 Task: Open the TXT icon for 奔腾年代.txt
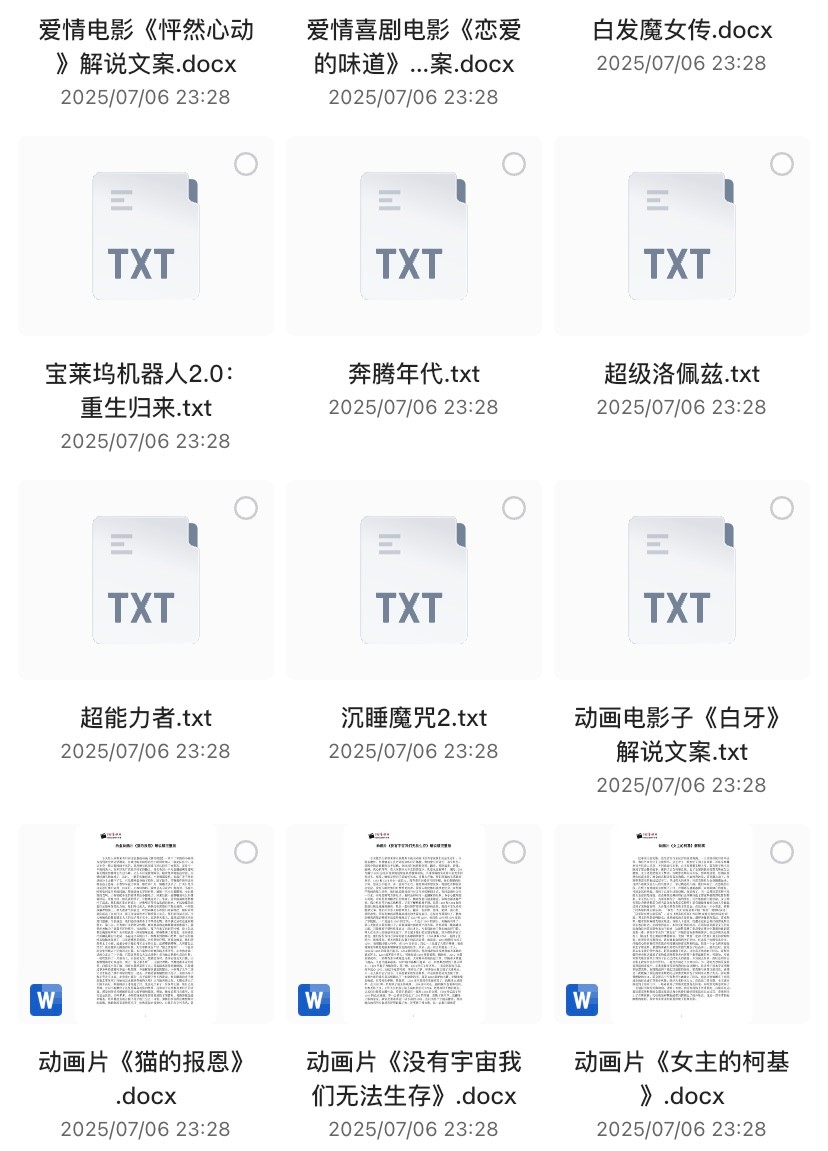click(x=413, y=237)
